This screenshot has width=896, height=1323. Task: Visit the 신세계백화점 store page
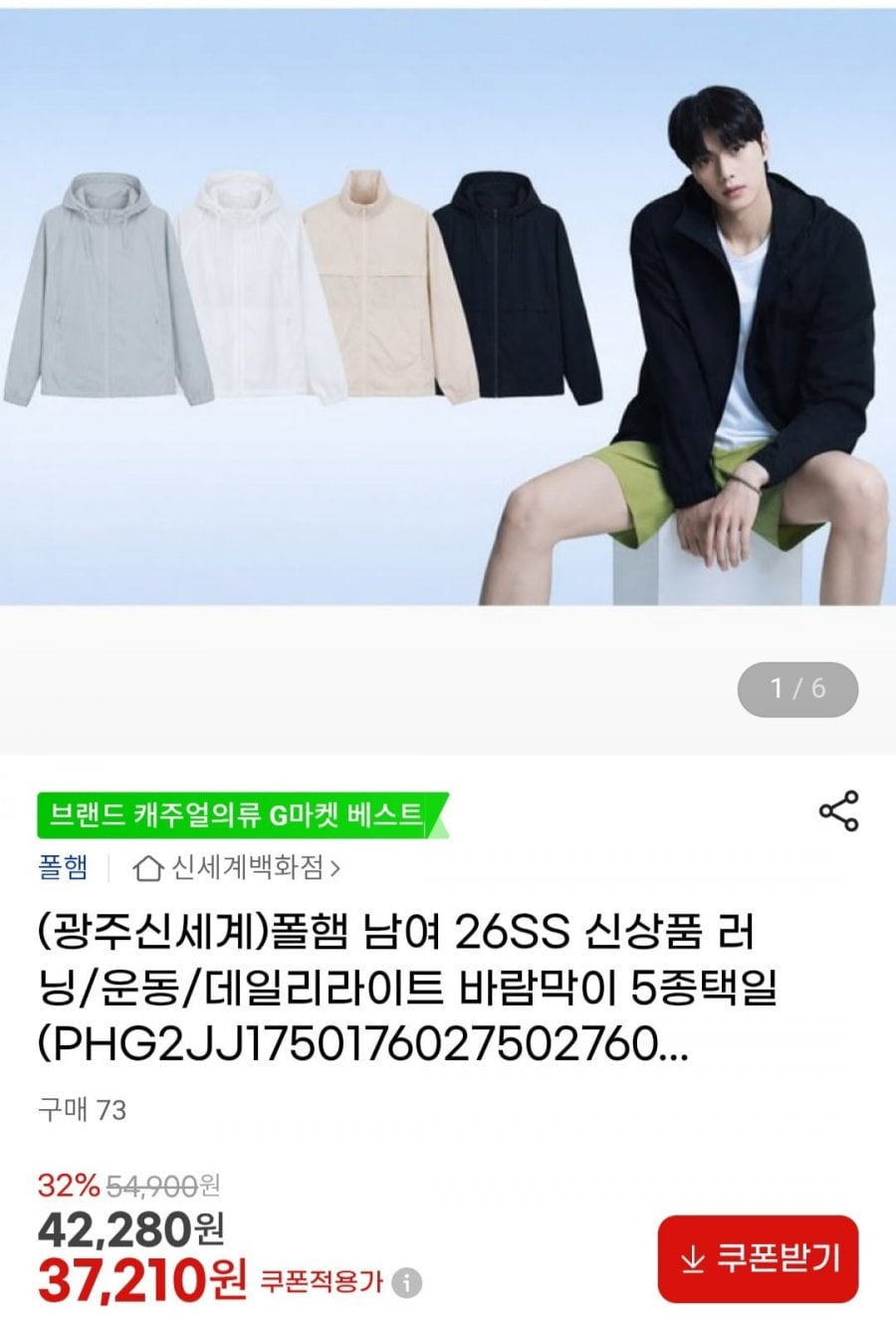pyautogui.click(x=239, y=868)
